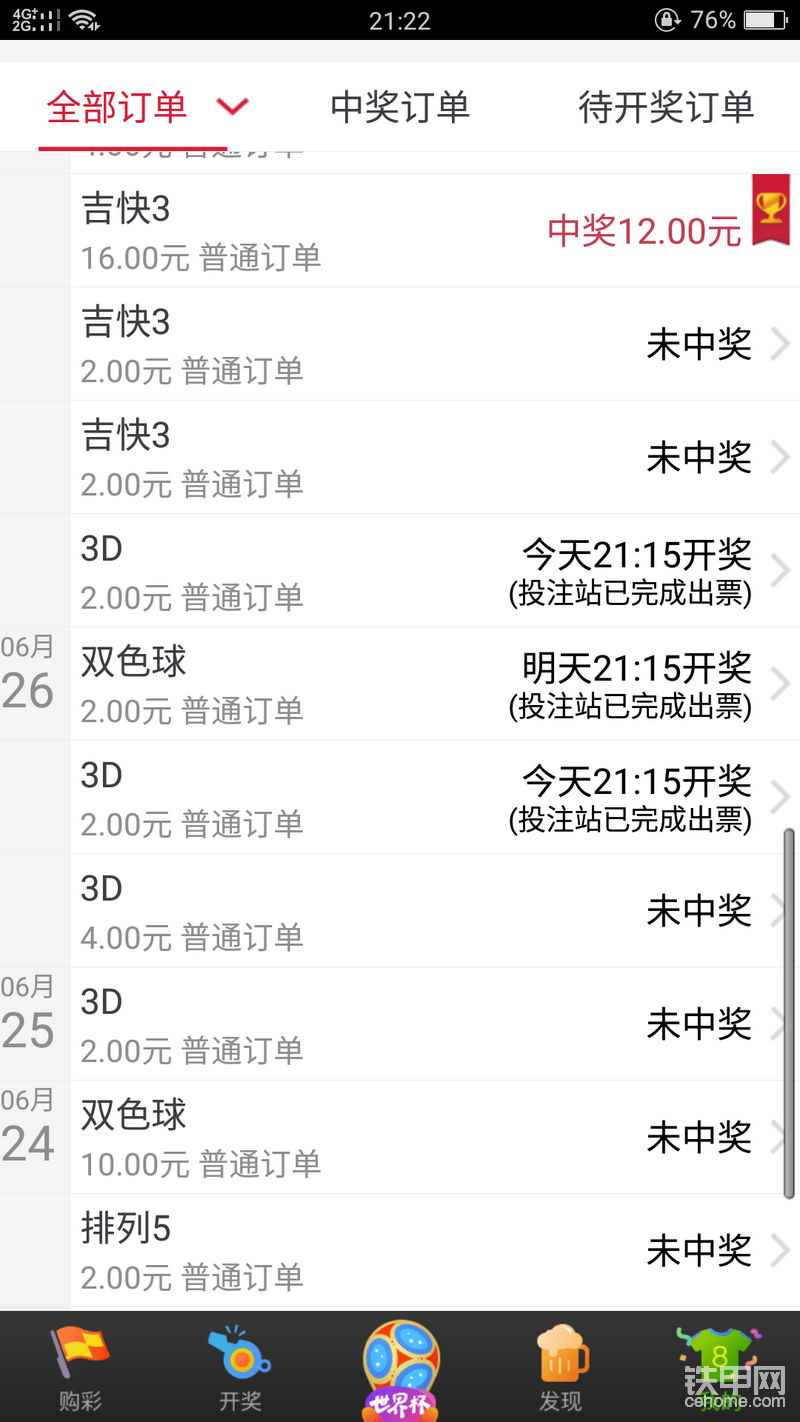Open the 06月25 3D order marked 未中奖
800x1422 pixels.
coord(435,1024)
